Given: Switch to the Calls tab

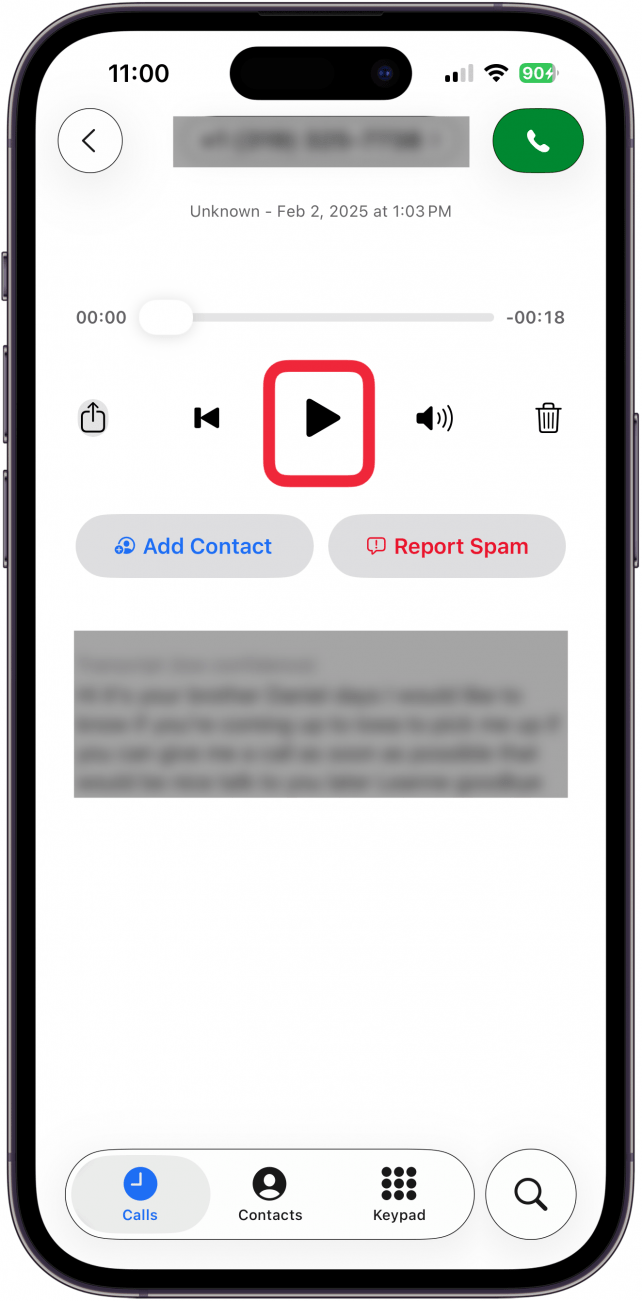Looking at the screenshot, I should pyautogui.click(x=140, y=1194).
